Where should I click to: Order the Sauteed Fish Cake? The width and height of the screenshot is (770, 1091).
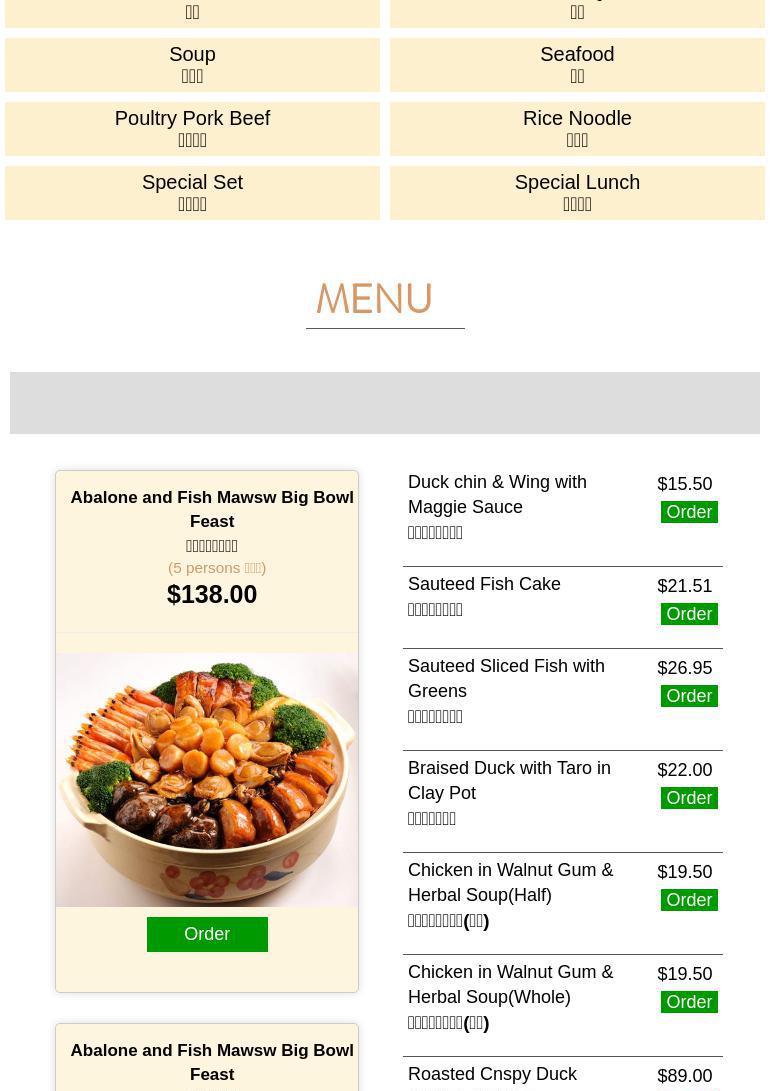click(689, 614)
